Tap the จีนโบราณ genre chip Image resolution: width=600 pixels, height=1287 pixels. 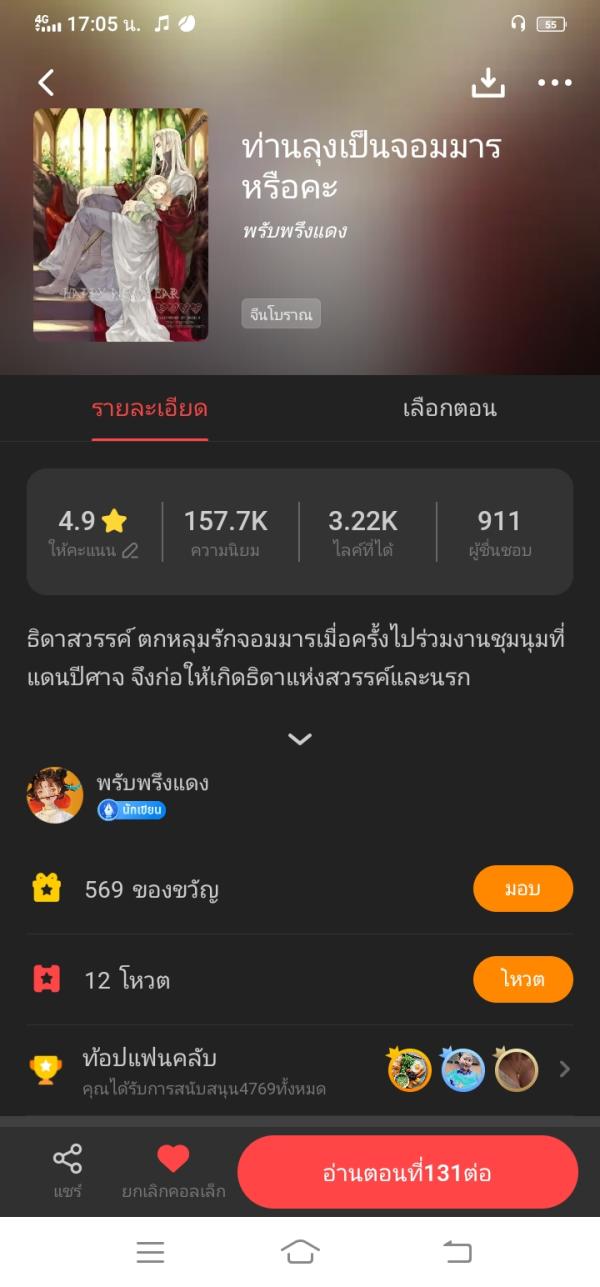pos(281,314)
